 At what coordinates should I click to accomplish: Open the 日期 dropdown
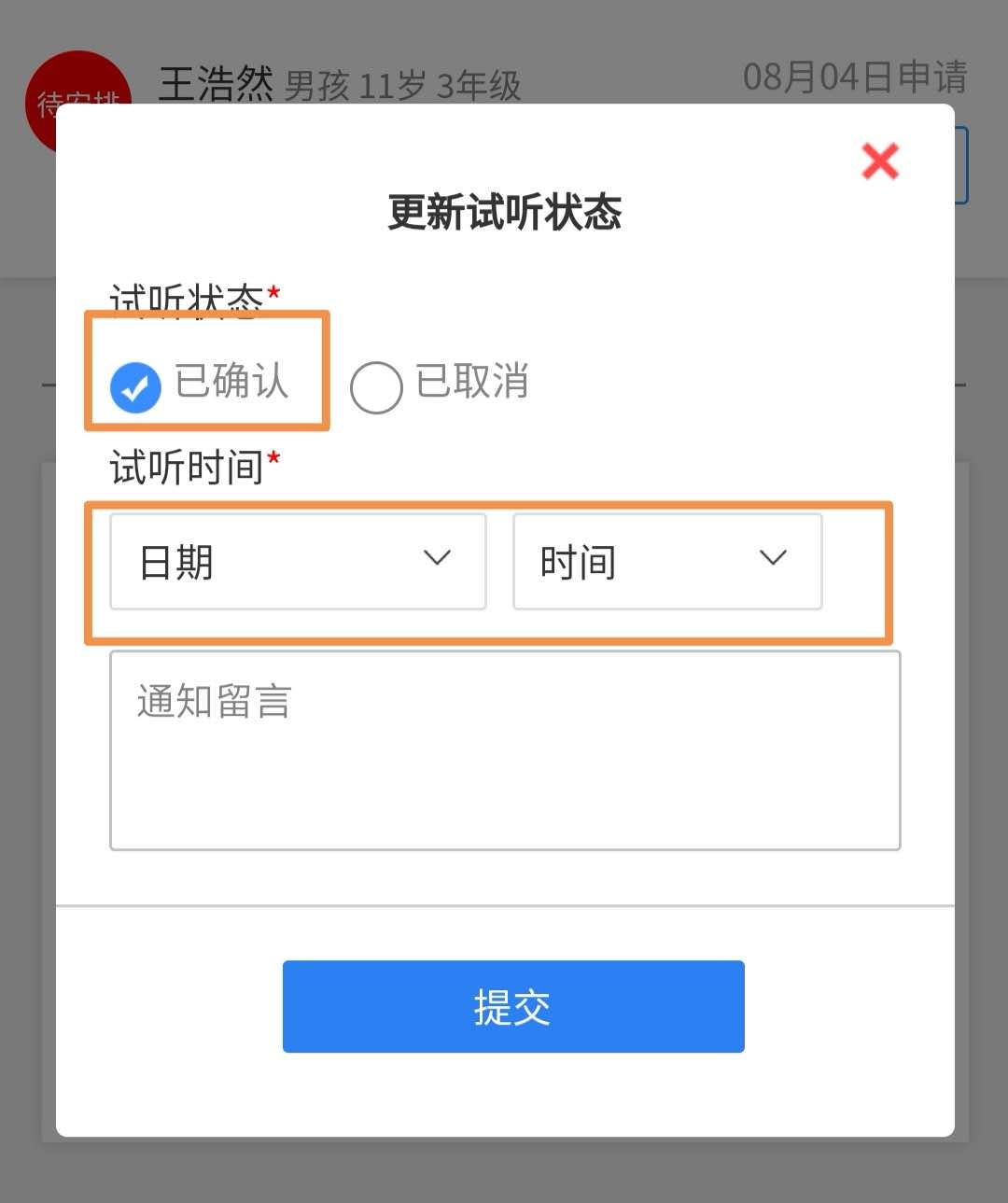point(298,562)
